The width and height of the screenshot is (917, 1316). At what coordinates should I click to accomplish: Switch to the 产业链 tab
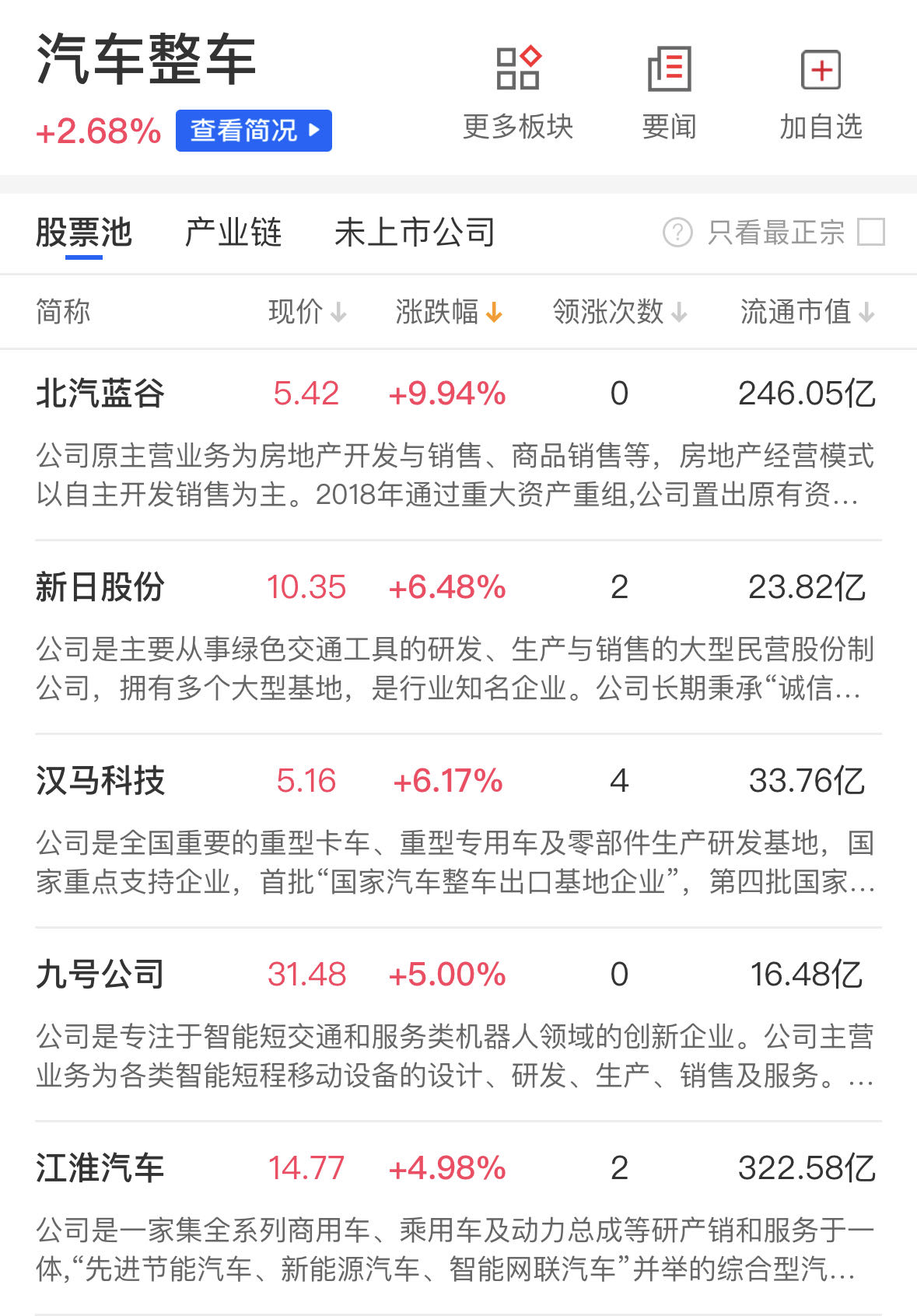click(x=233, y=233)
